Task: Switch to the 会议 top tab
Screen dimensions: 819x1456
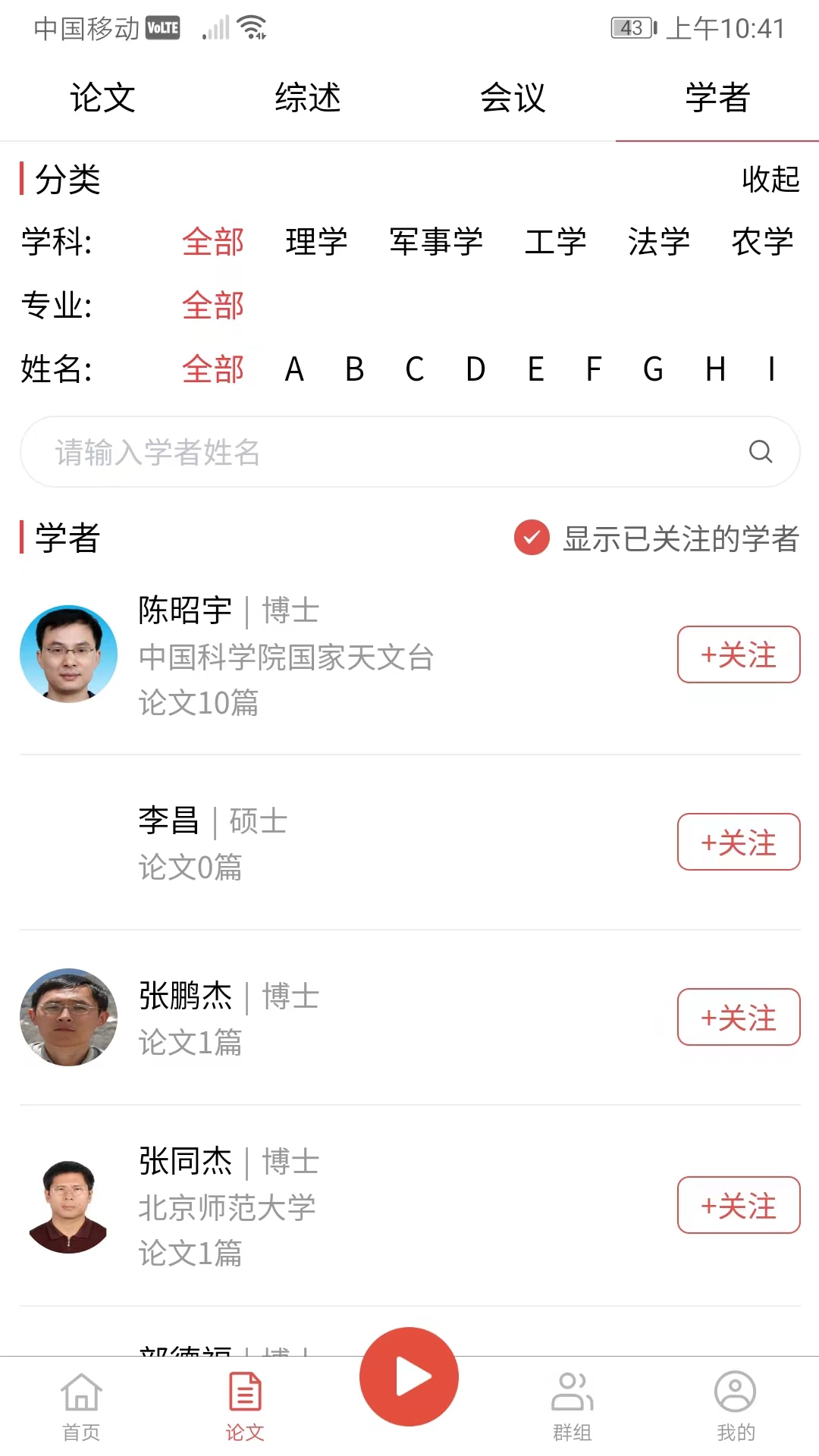Action: click(513, 98)
